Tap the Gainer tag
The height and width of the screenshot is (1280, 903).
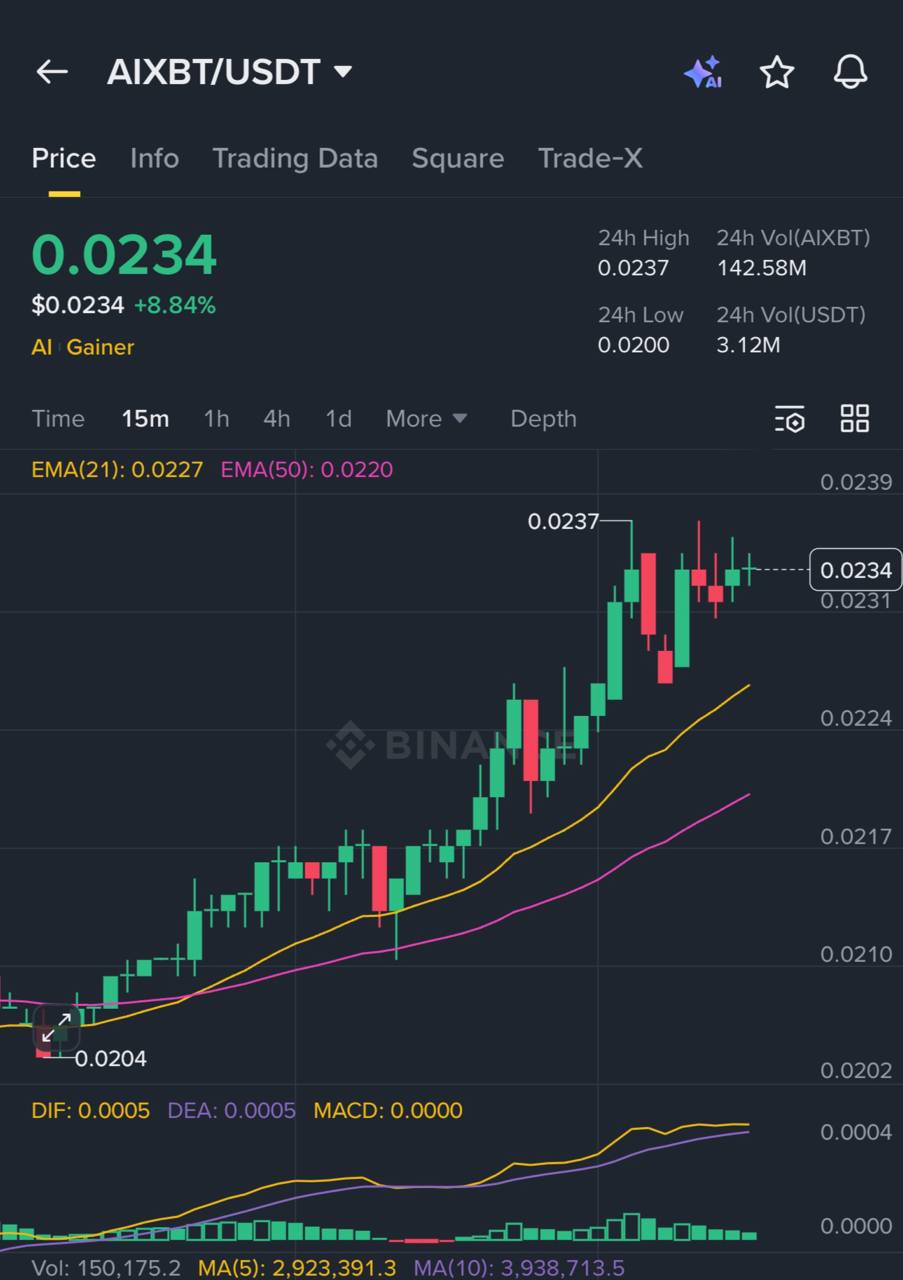click(100, 347)
